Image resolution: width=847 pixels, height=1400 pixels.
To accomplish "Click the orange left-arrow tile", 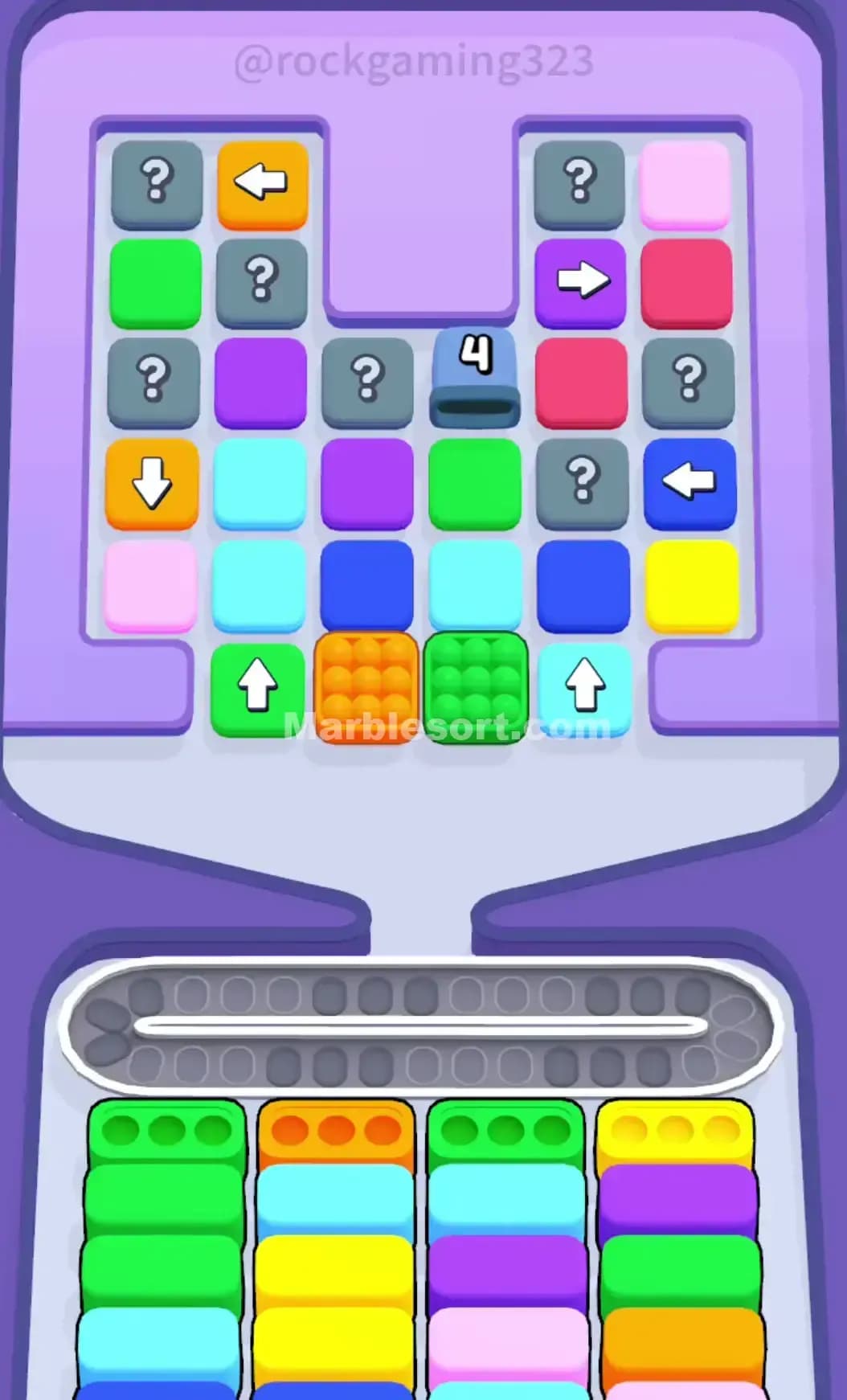I will point(260,183).
